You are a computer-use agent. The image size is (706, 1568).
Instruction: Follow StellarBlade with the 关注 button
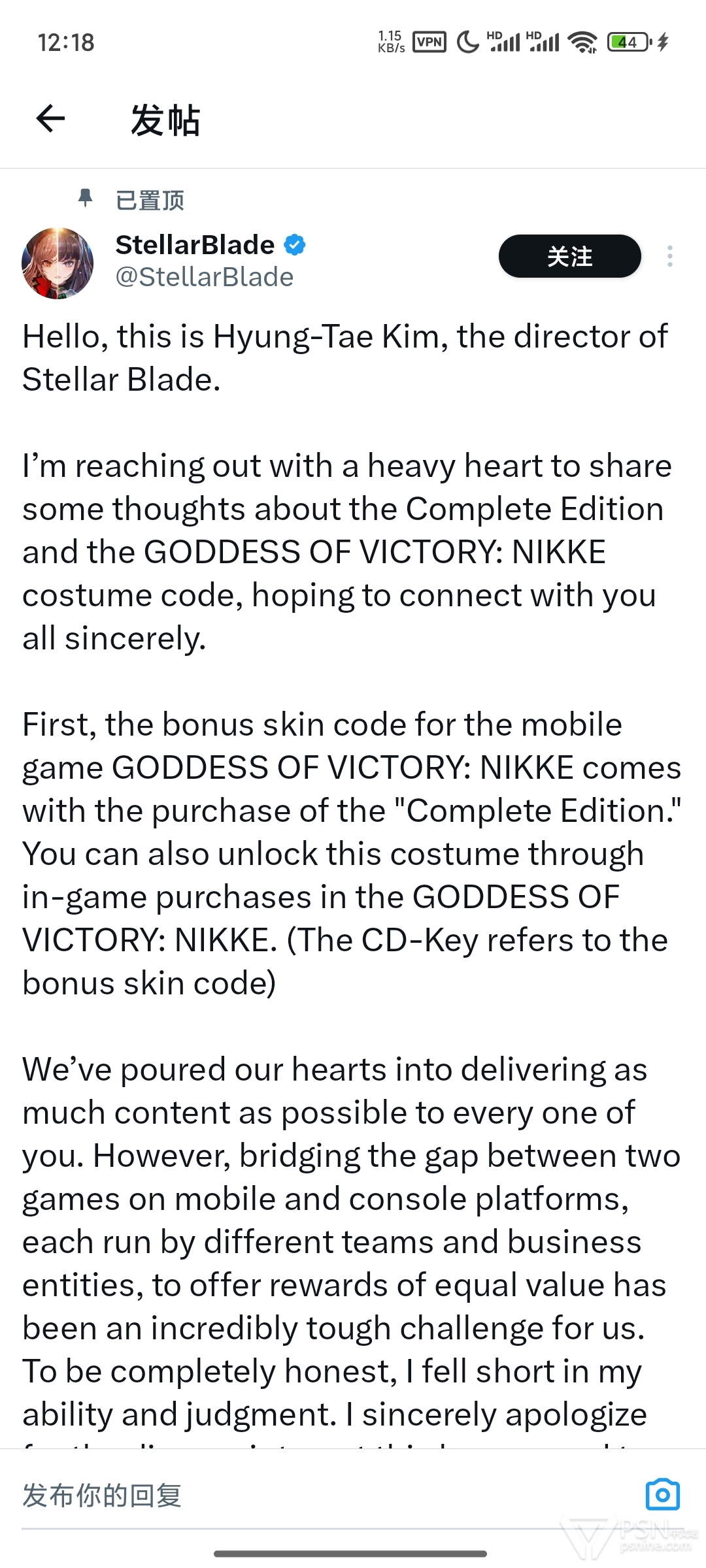(x=569, y=256)
